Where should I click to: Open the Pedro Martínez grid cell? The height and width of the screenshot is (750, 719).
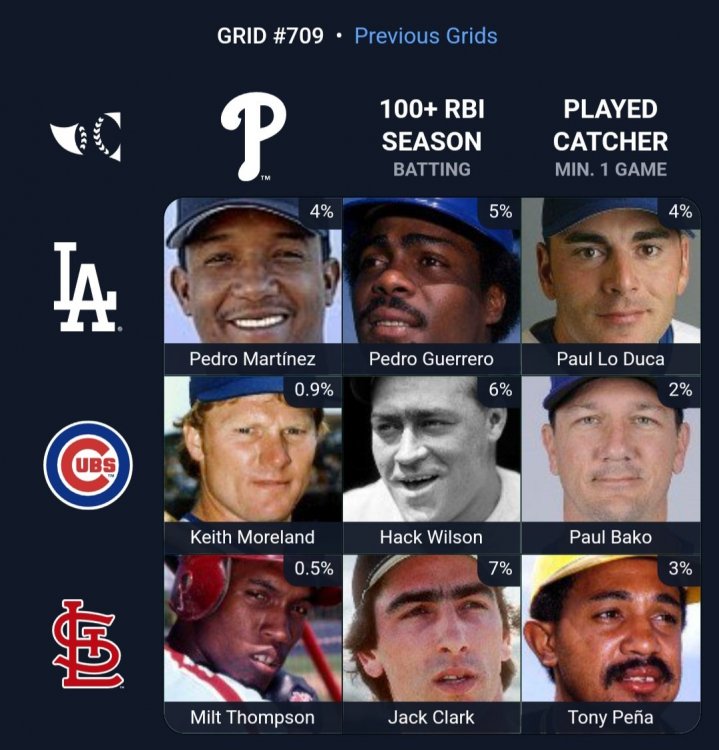[252, 285]
